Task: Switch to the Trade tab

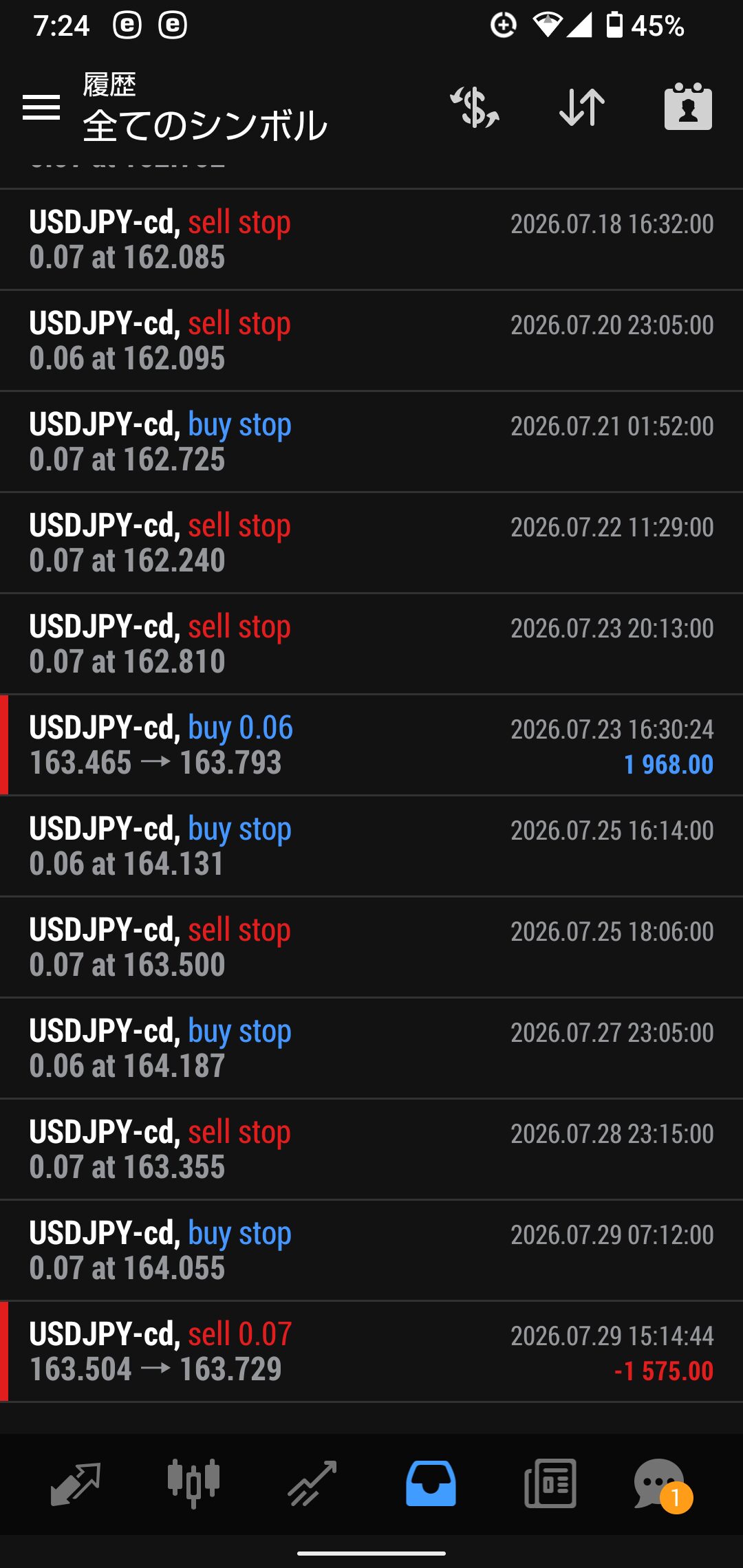Action: tap(312, 1484)
